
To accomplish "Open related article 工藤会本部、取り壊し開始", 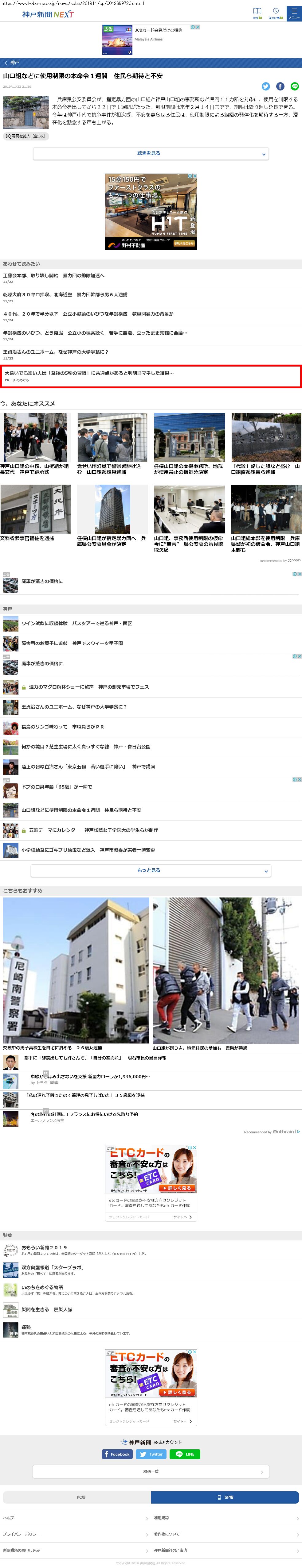I will 54,276.
